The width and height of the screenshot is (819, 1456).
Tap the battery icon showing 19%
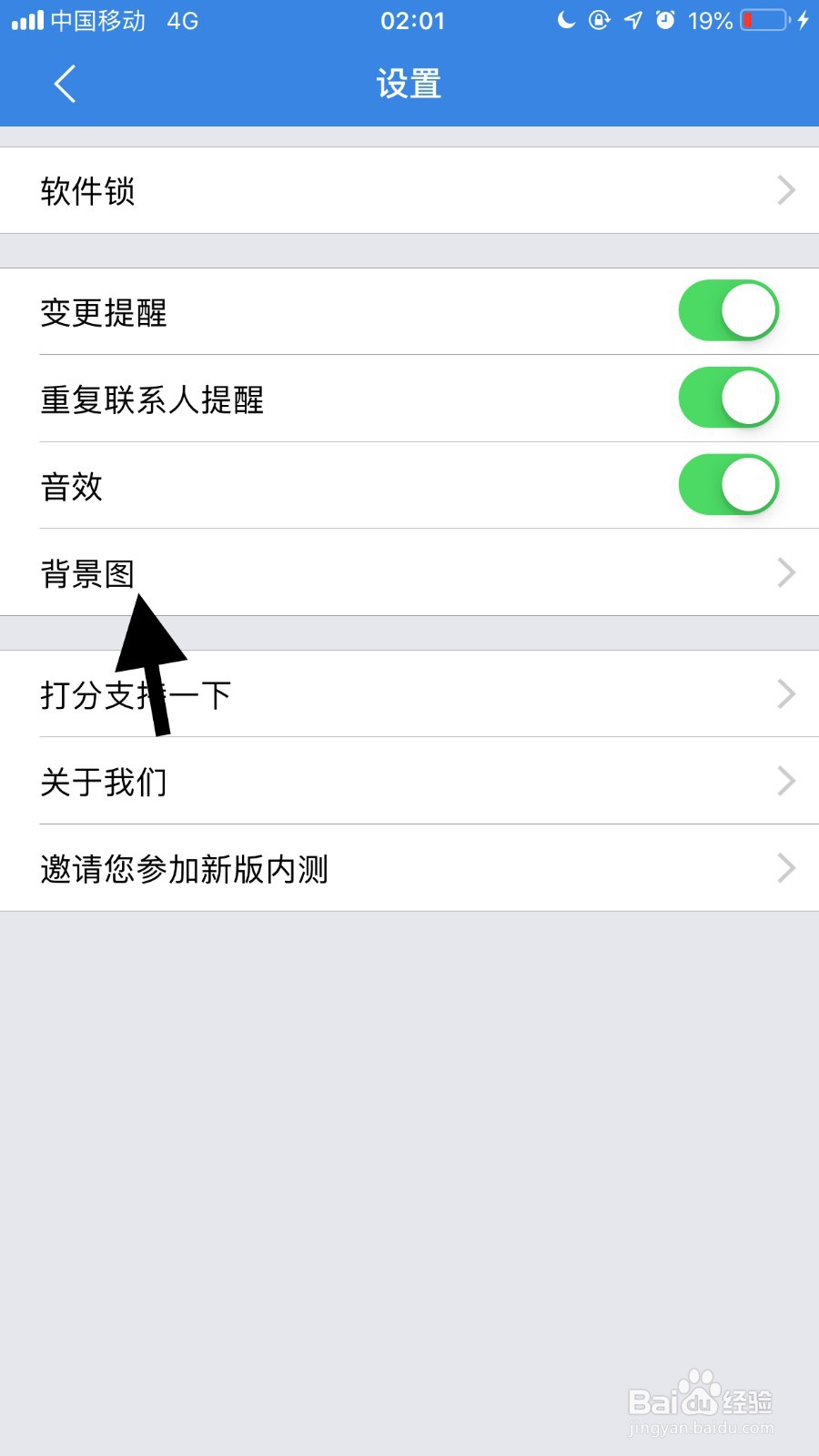pos(763,20)
